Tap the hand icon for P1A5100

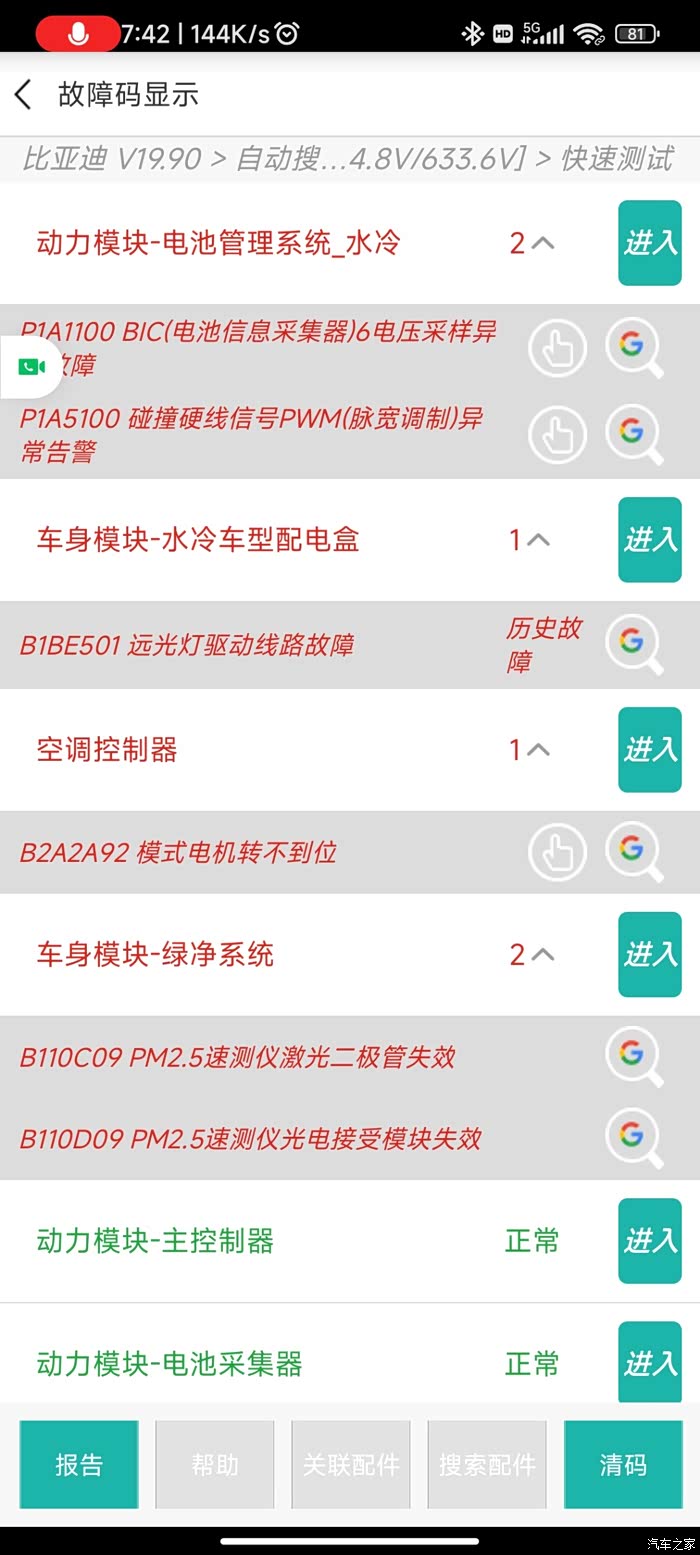(557, 435)
